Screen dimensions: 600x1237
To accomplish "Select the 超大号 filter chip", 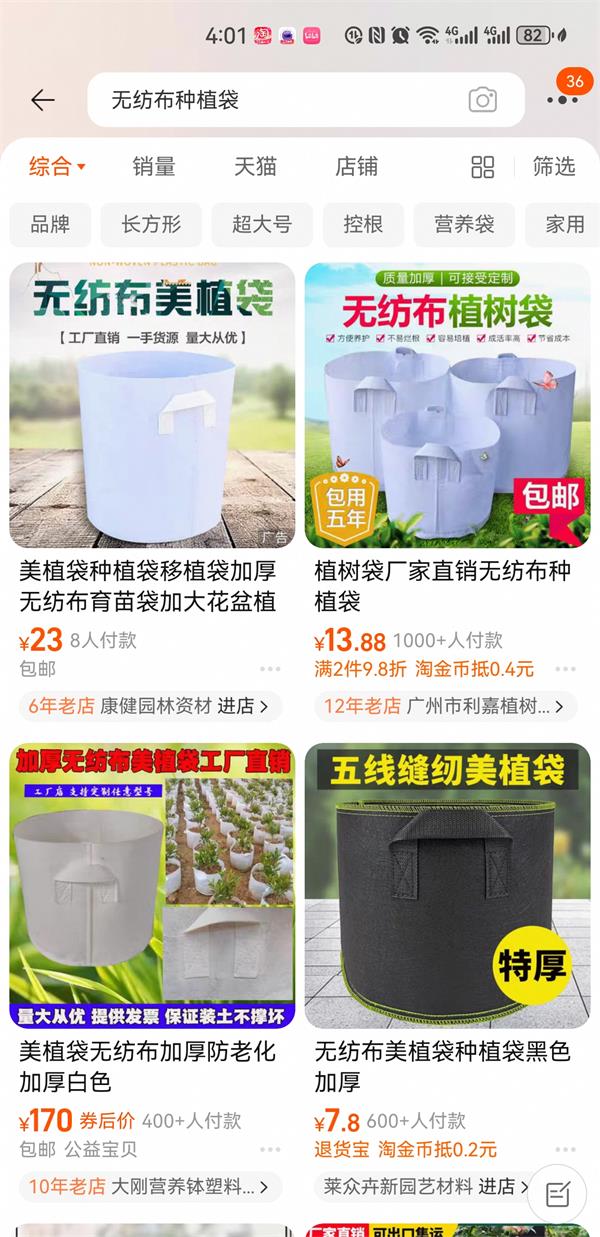I will [x=262, y=225].
